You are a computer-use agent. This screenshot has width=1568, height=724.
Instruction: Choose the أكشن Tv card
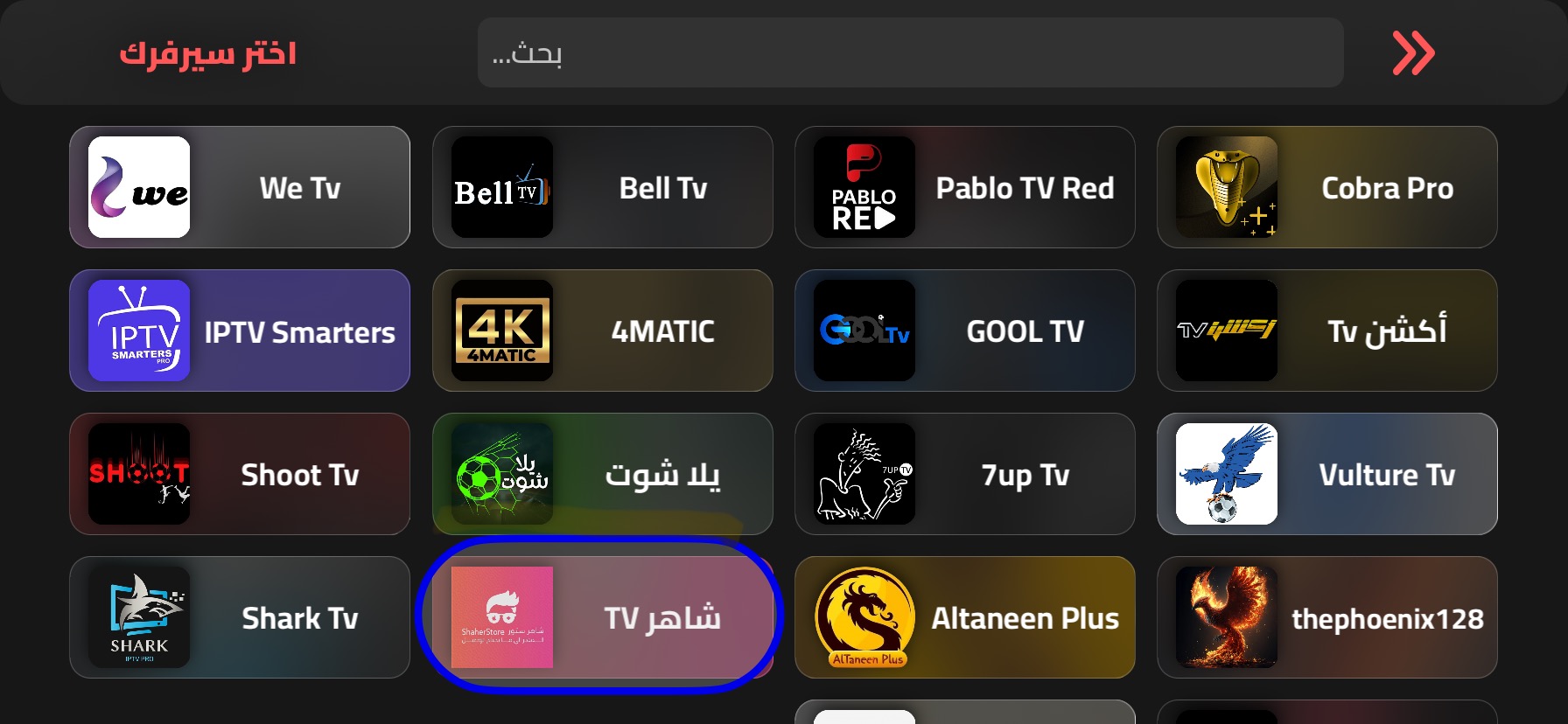tap(1326, 331)
